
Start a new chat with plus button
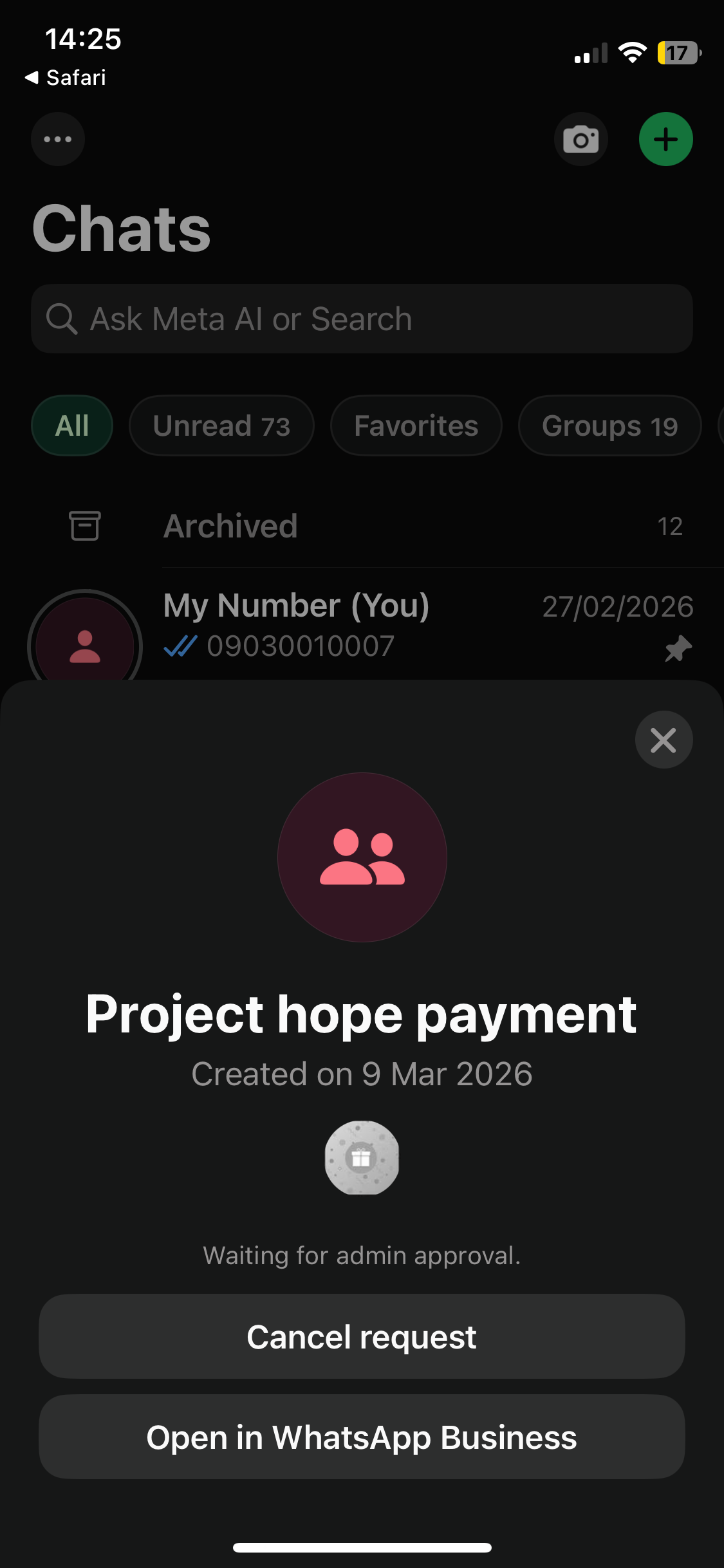[x=665, y=139]
